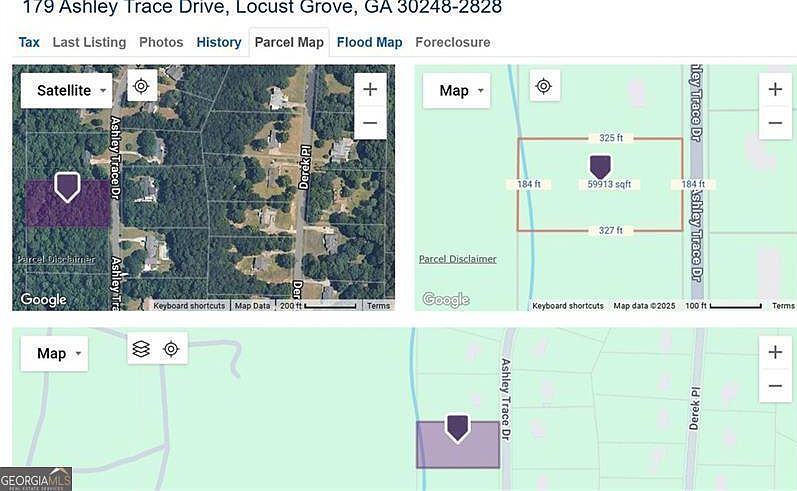The height and width of the screenshot is (491, 797).
Task: Zoom in on the bottom map
Action: [x=775, y=352]
